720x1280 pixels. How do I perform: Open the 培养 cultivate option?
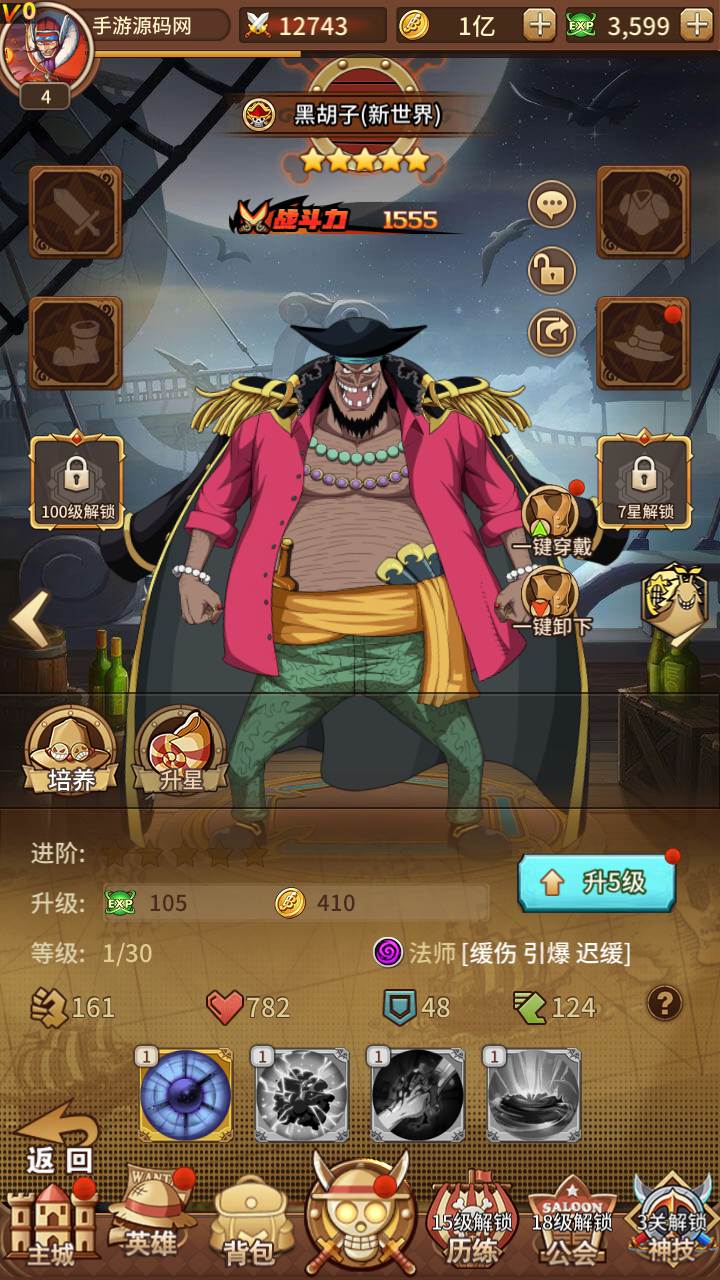71,750
